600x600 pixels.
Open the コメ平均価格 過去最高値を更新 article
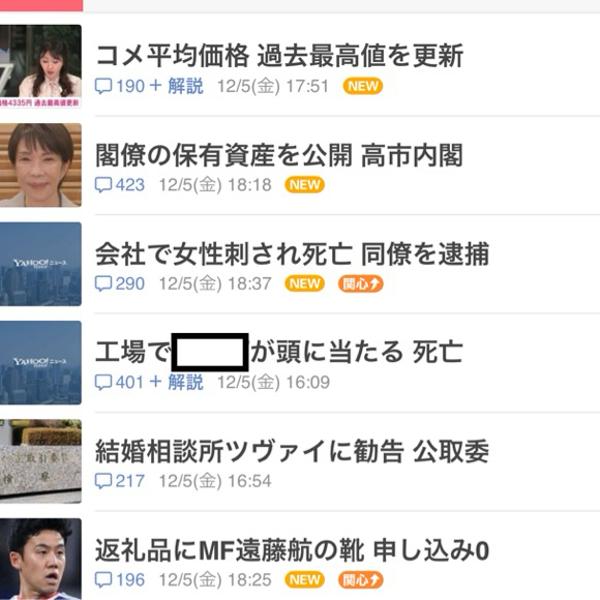point(279,56)
